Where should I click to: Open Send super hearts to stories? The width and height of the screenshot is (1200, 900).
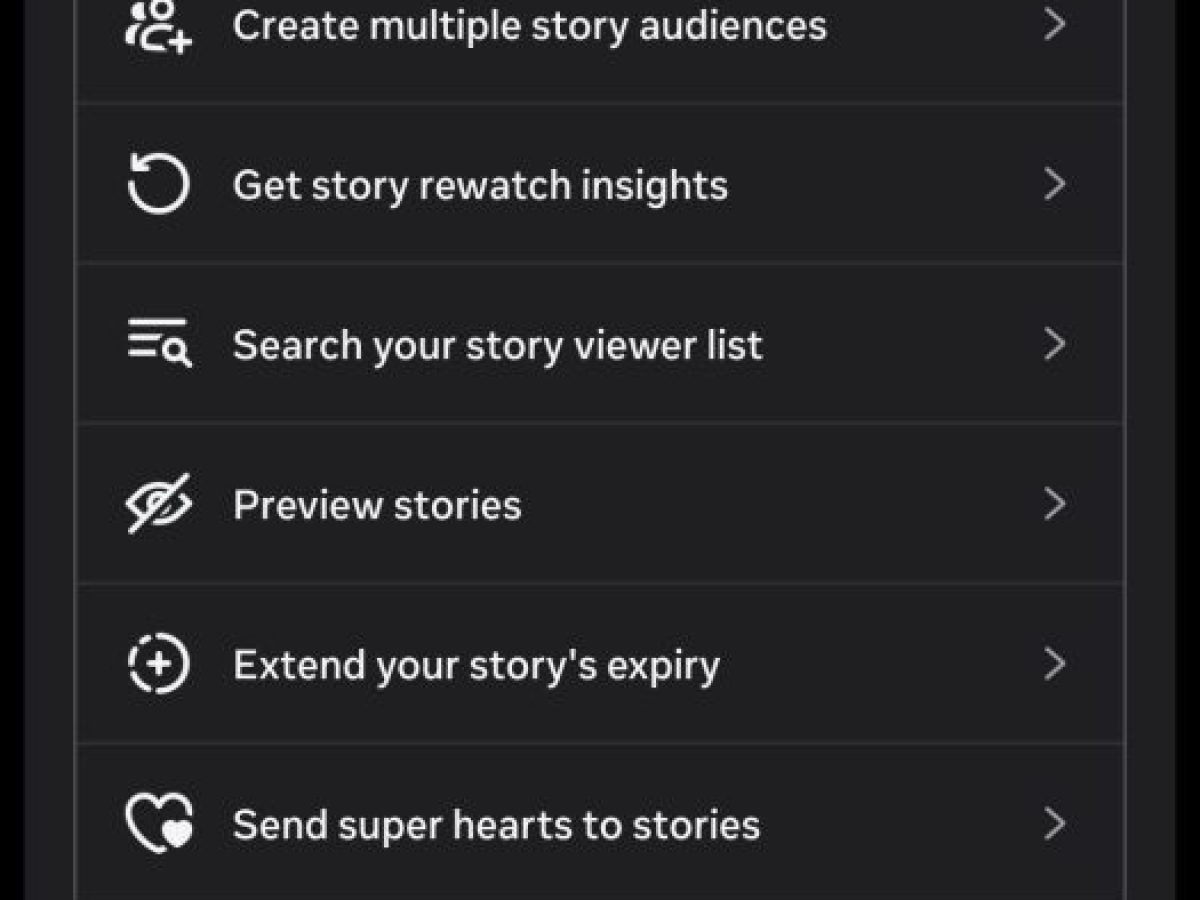point(496,825)
